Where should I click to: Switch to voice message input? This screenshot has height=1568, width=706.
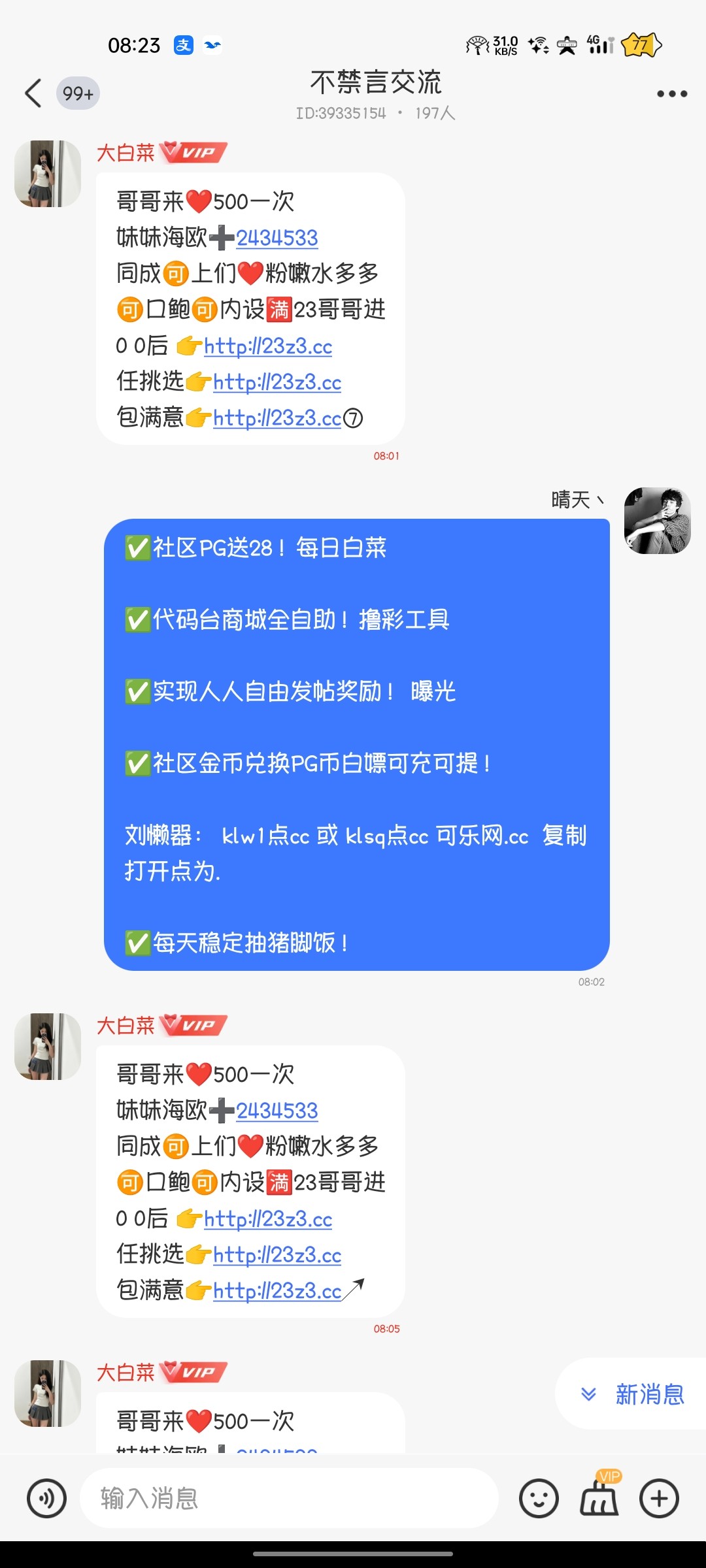(x=46, y=1498)
